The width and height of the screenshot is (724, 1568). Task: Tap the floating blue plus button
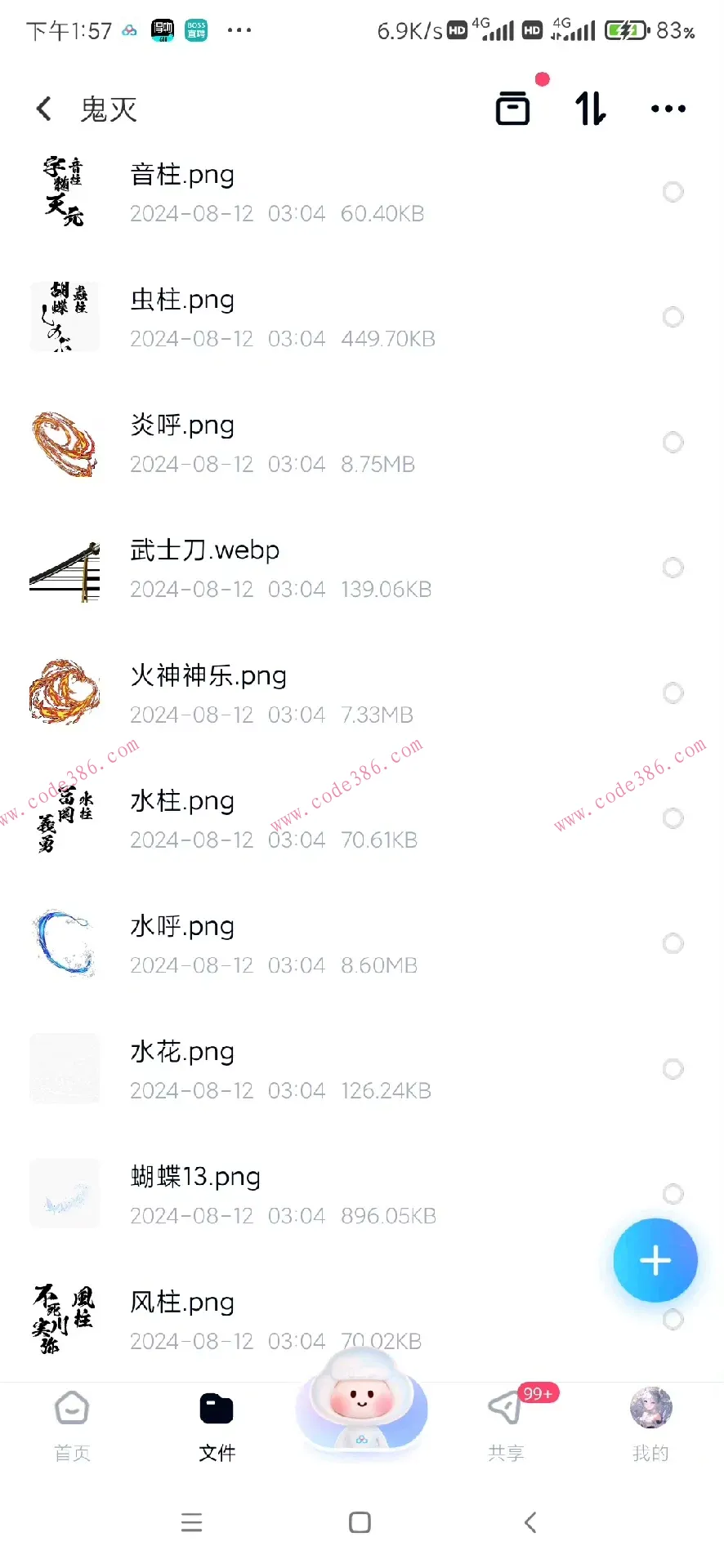(x=655, y=1261)
